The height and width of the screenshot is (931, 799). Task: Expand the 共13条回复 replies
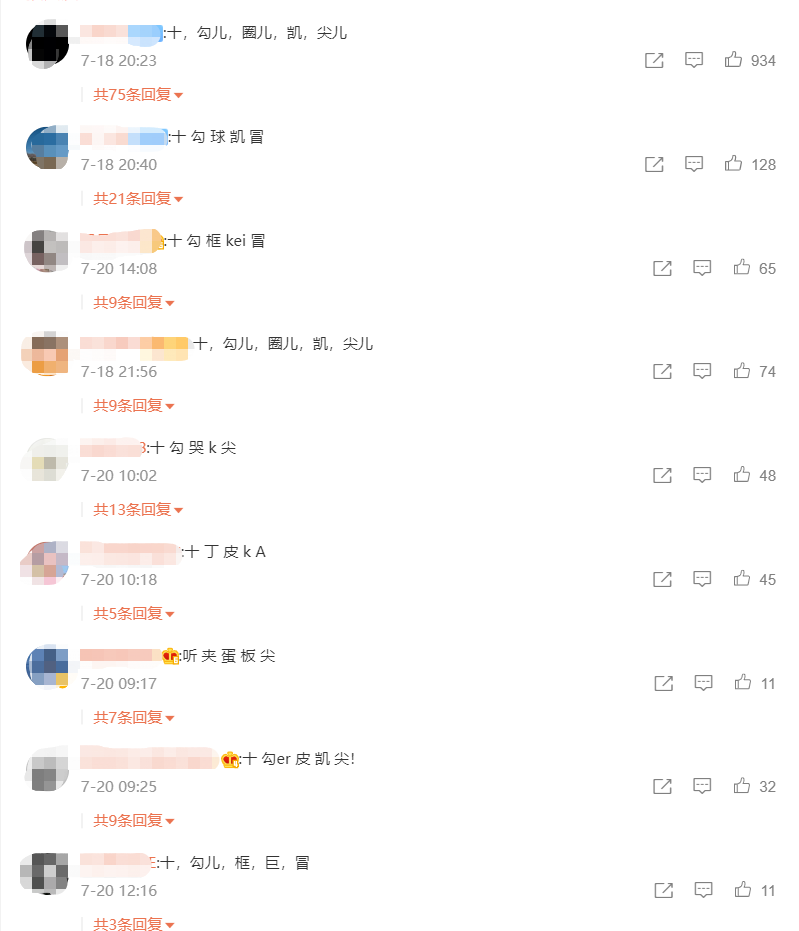click(x=138, y=510)
